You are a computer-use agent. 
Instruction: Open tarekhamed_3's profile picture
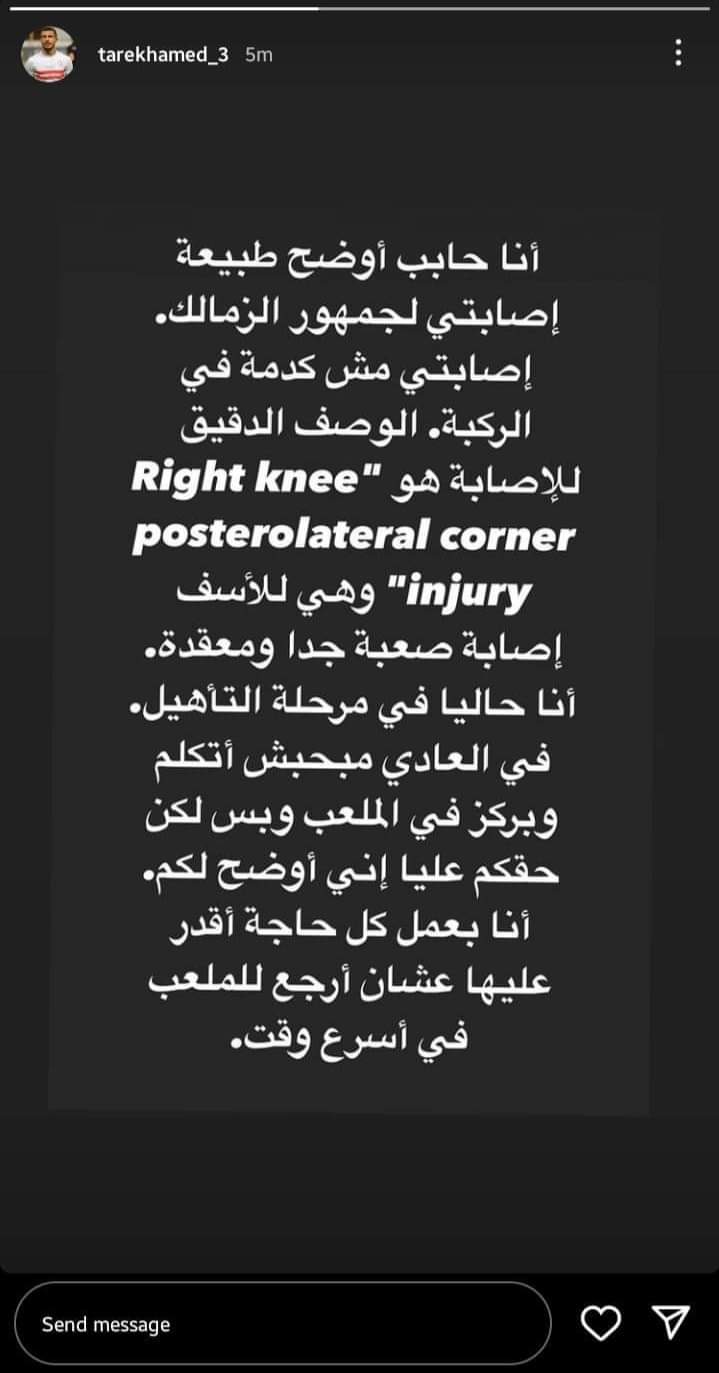48,55
